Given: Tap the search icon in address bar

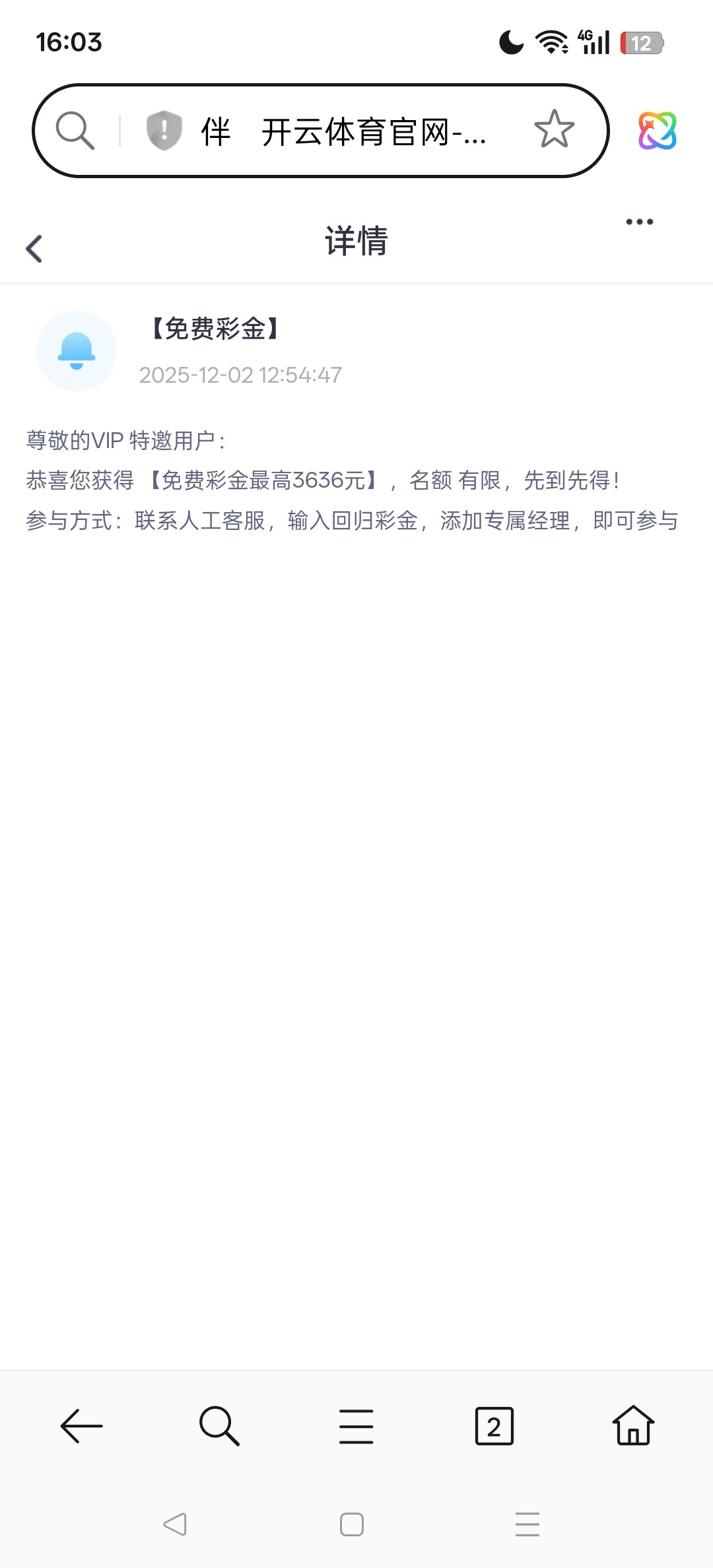Looking at the screenshot, I should [75, 130].
